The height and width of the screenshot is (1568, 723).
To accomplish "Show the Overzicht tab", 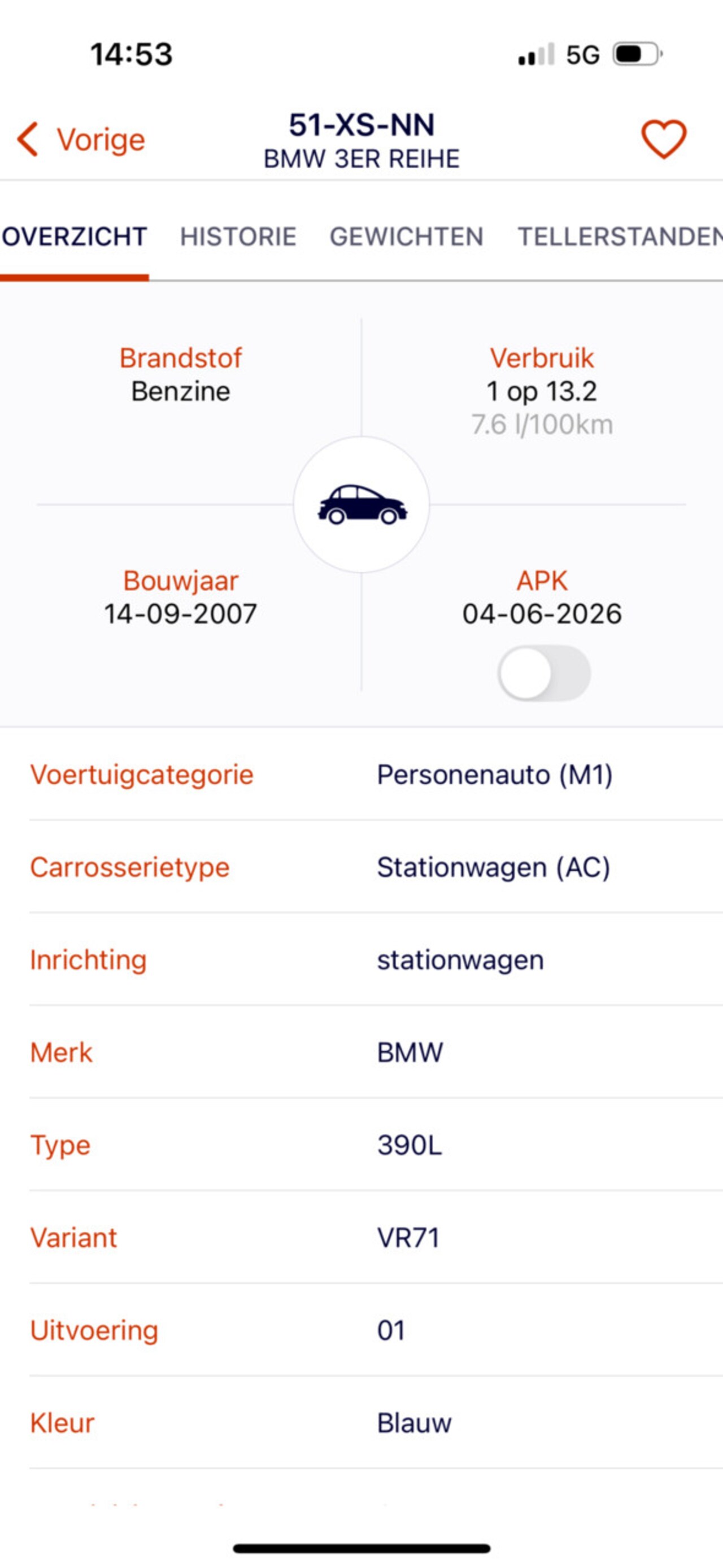I will [75, 236].
